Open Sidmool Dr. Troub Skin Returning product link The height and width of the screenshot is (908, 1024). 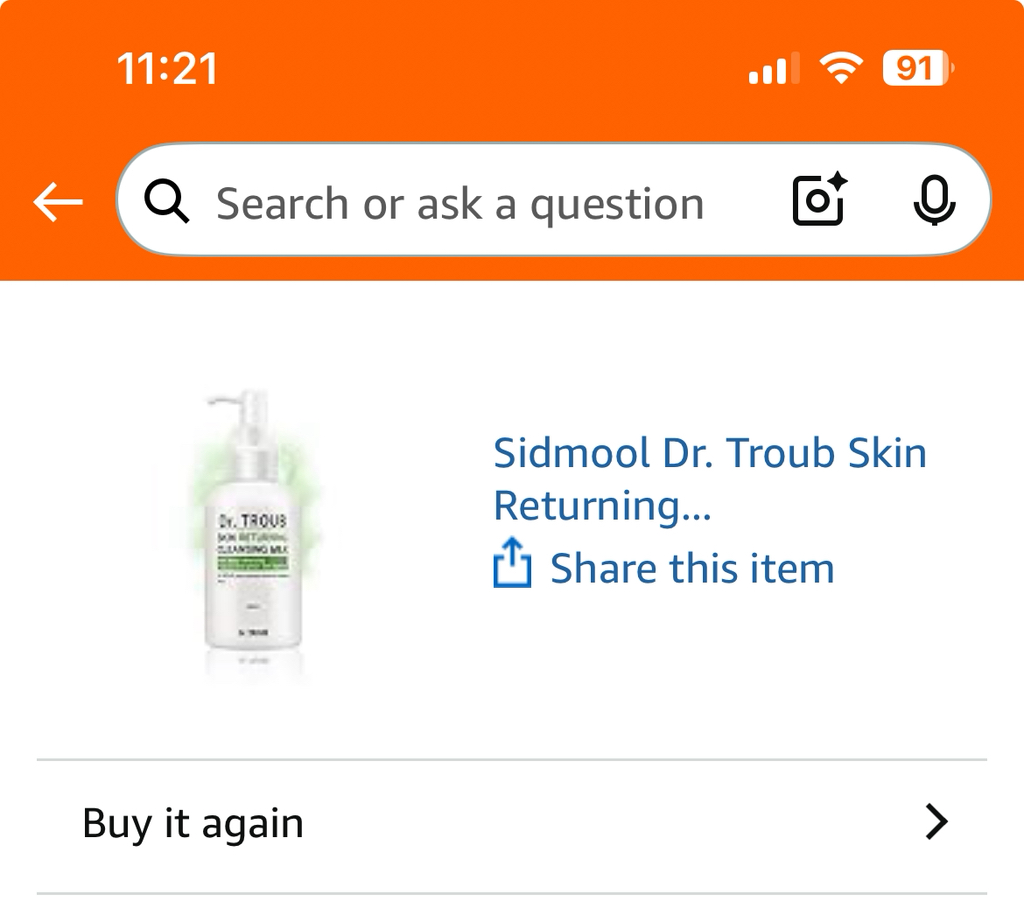pyautogui.click(x=709, y=479)
